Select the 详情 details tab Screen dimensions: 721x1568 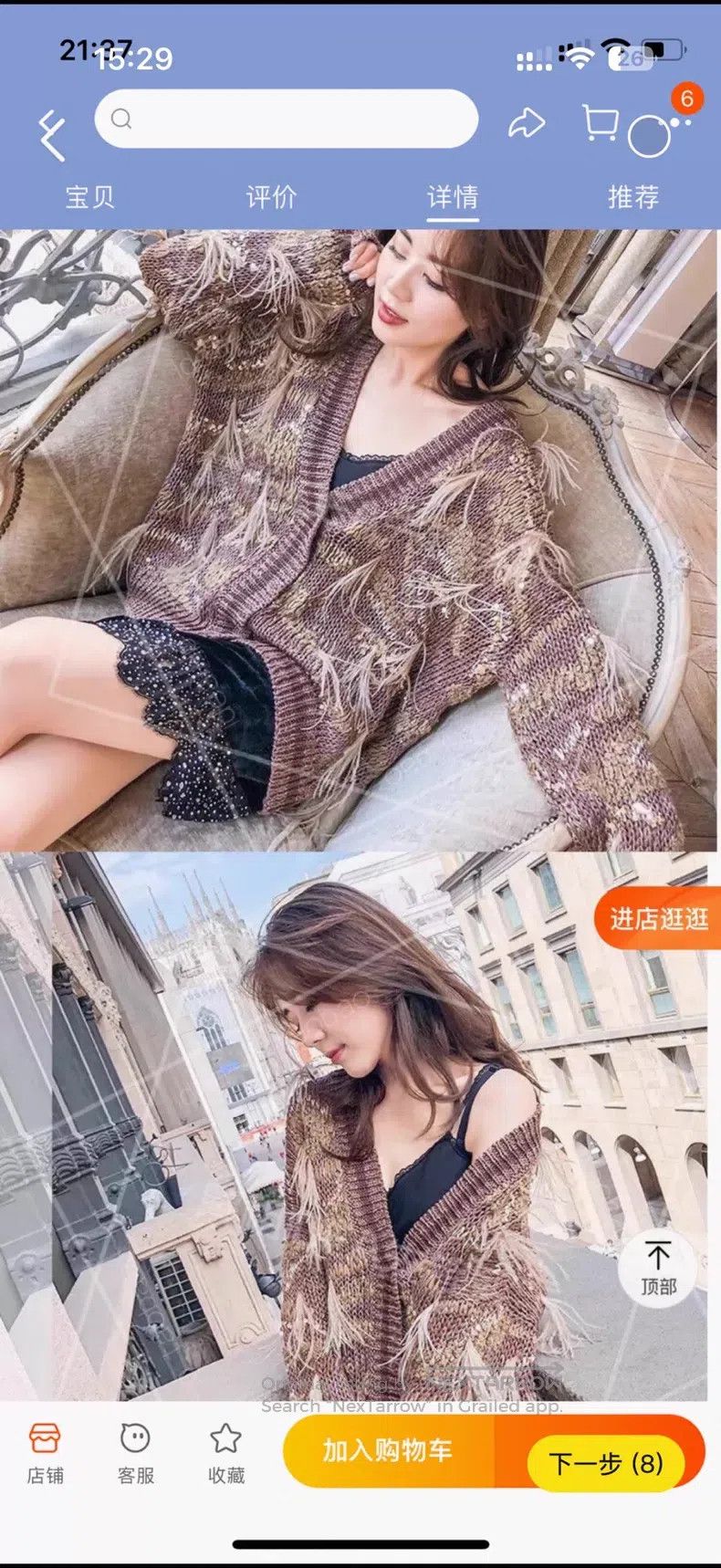tap(453, 196)
